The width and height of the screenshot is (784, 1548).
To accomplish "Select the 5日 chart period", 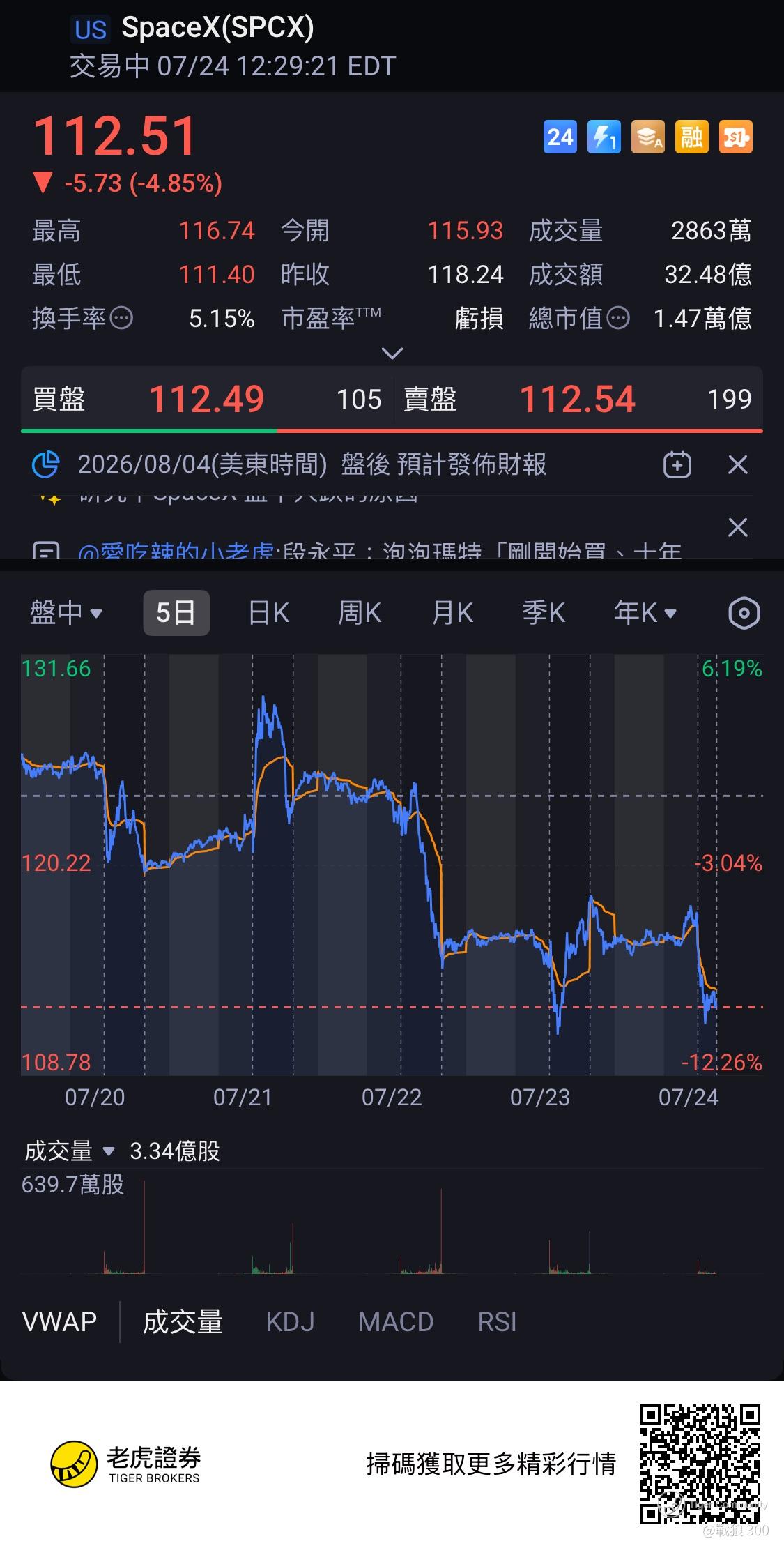I will pyautogui.click(x=176, y=613).
